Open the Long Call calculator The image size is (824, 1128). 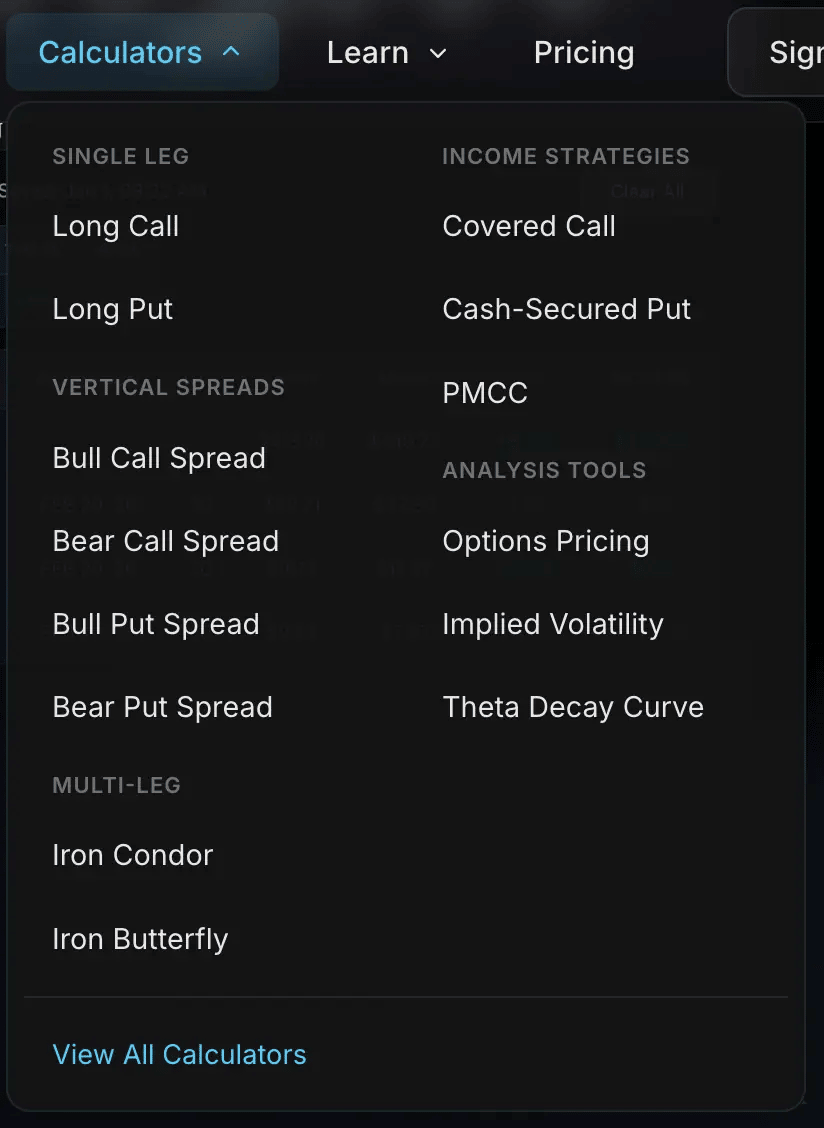116,226
